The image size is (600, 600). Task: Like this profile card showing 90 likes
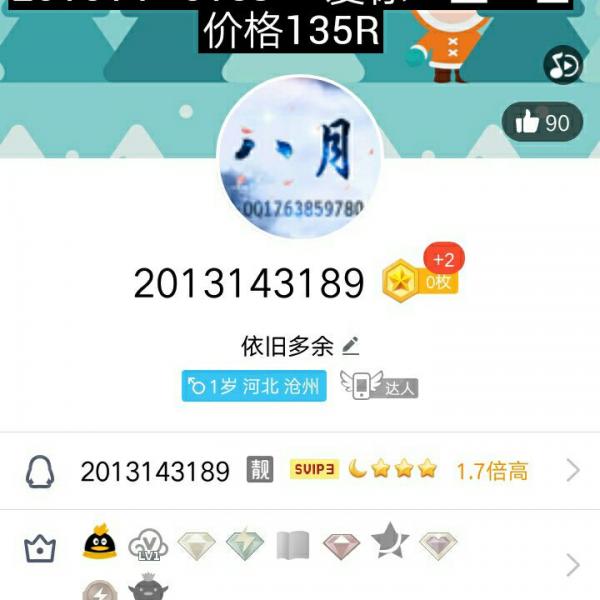[x=543, y=123]
